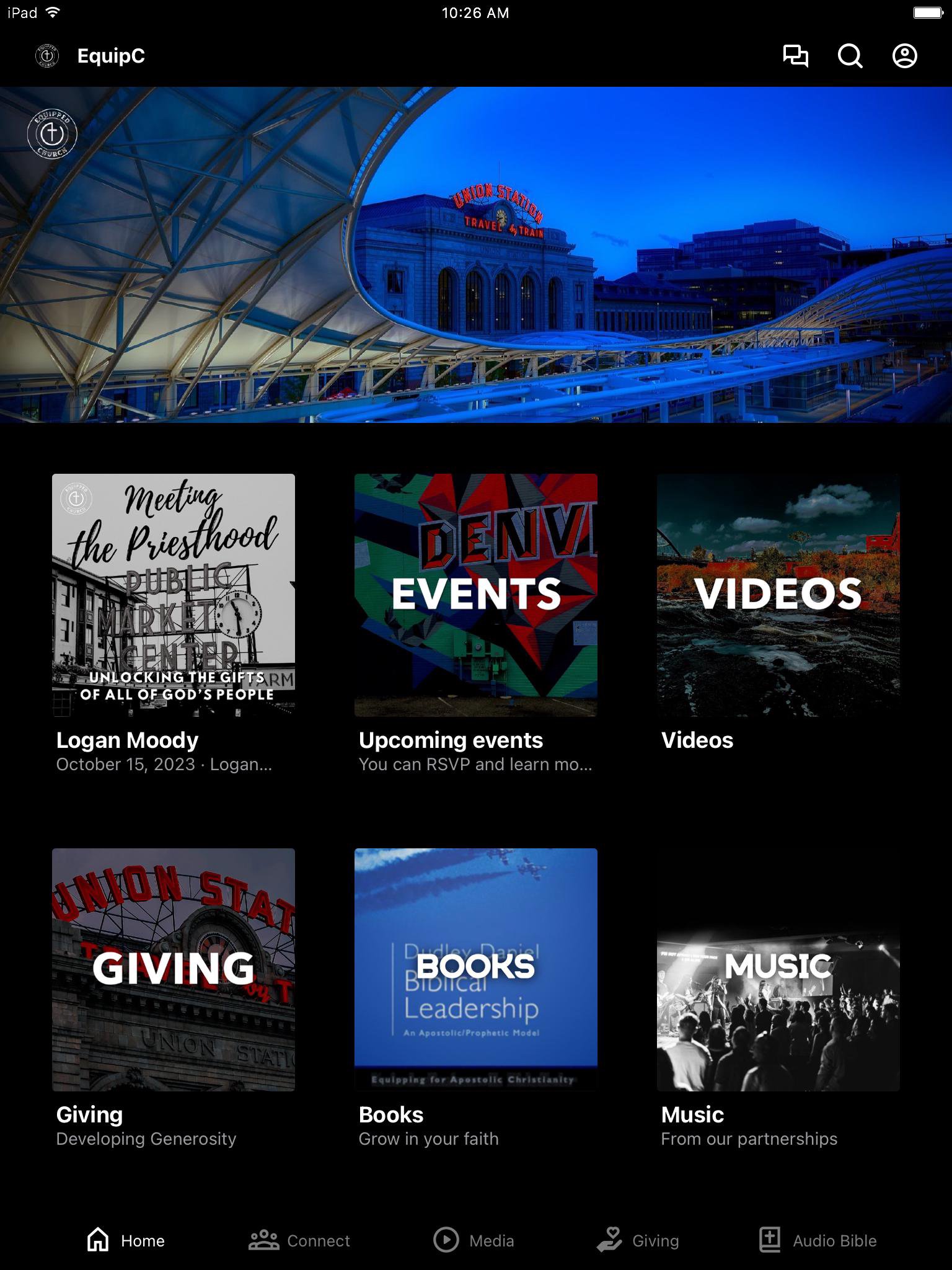Open search from the top bar

point(850,56)
